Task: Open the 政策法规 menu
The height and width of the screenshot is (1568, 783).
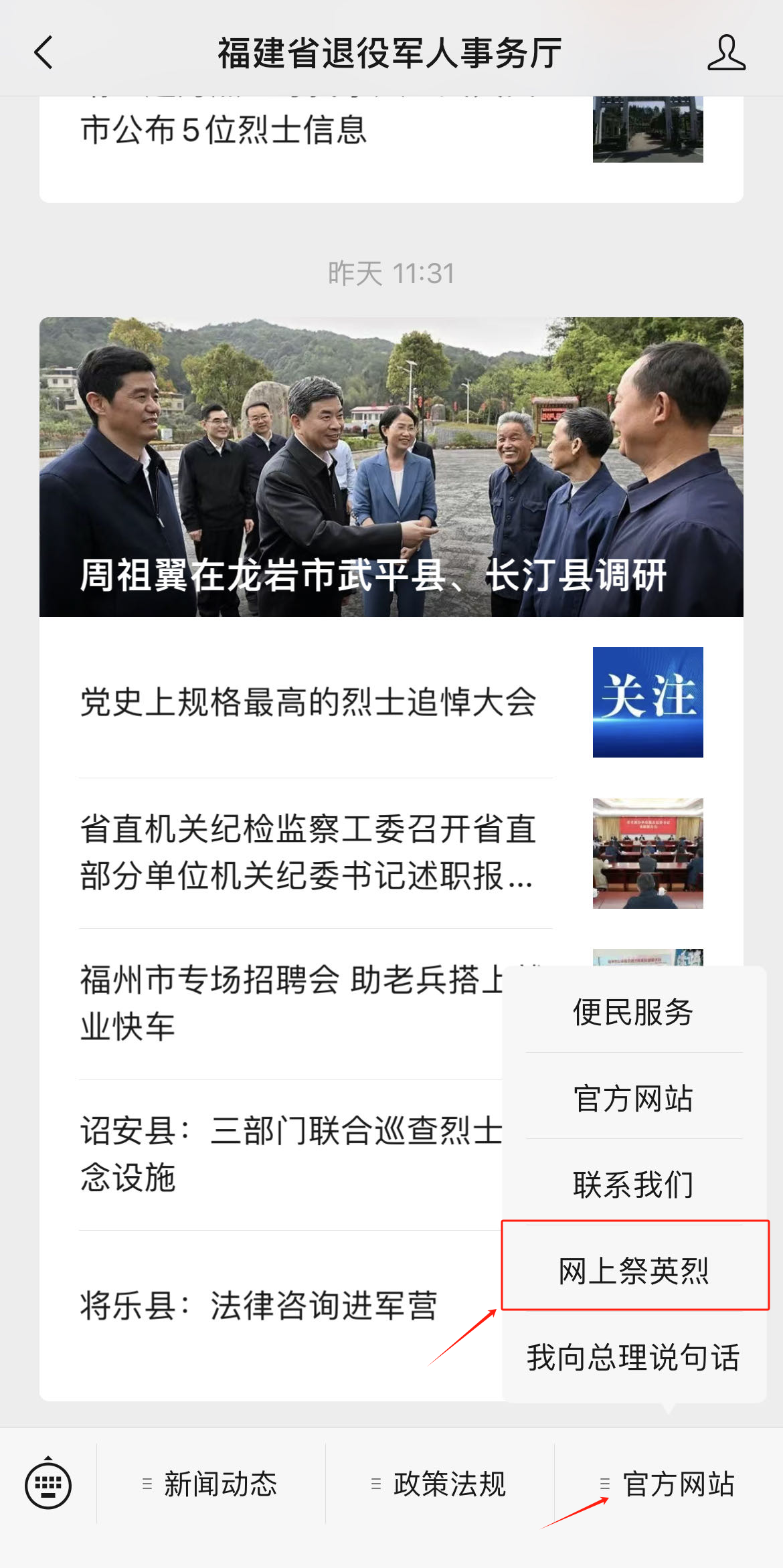Action: pyautogui.click(x=440, y=1484)
